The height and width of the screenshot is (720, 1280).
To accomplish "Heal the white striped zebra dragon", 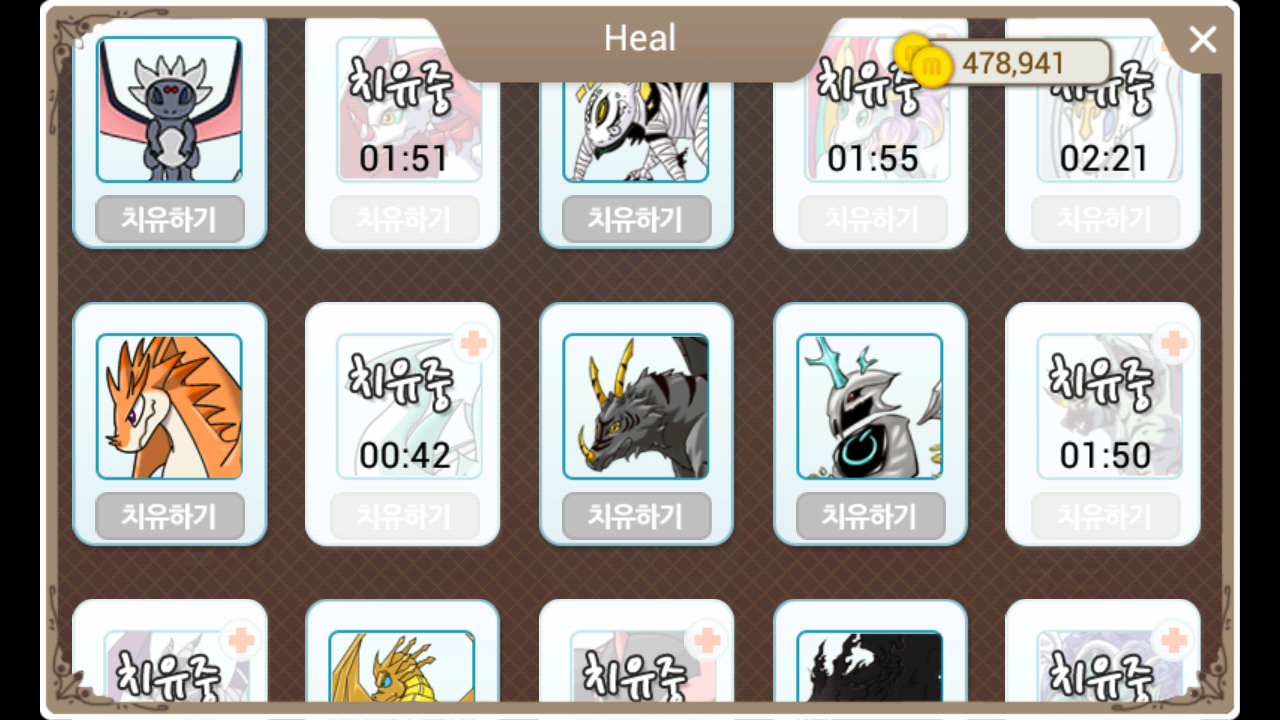I will [636, 219].
